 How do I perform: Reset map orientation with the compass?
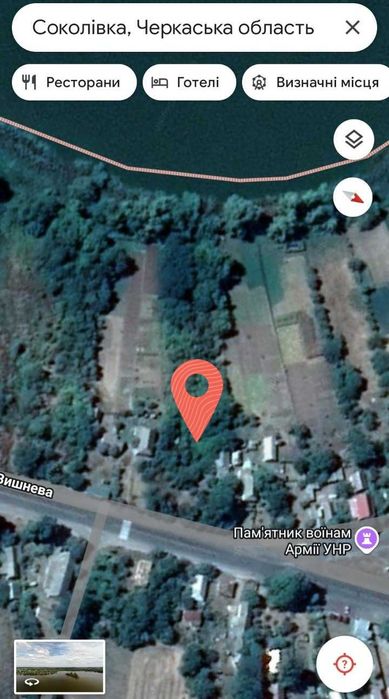(353, 197)
